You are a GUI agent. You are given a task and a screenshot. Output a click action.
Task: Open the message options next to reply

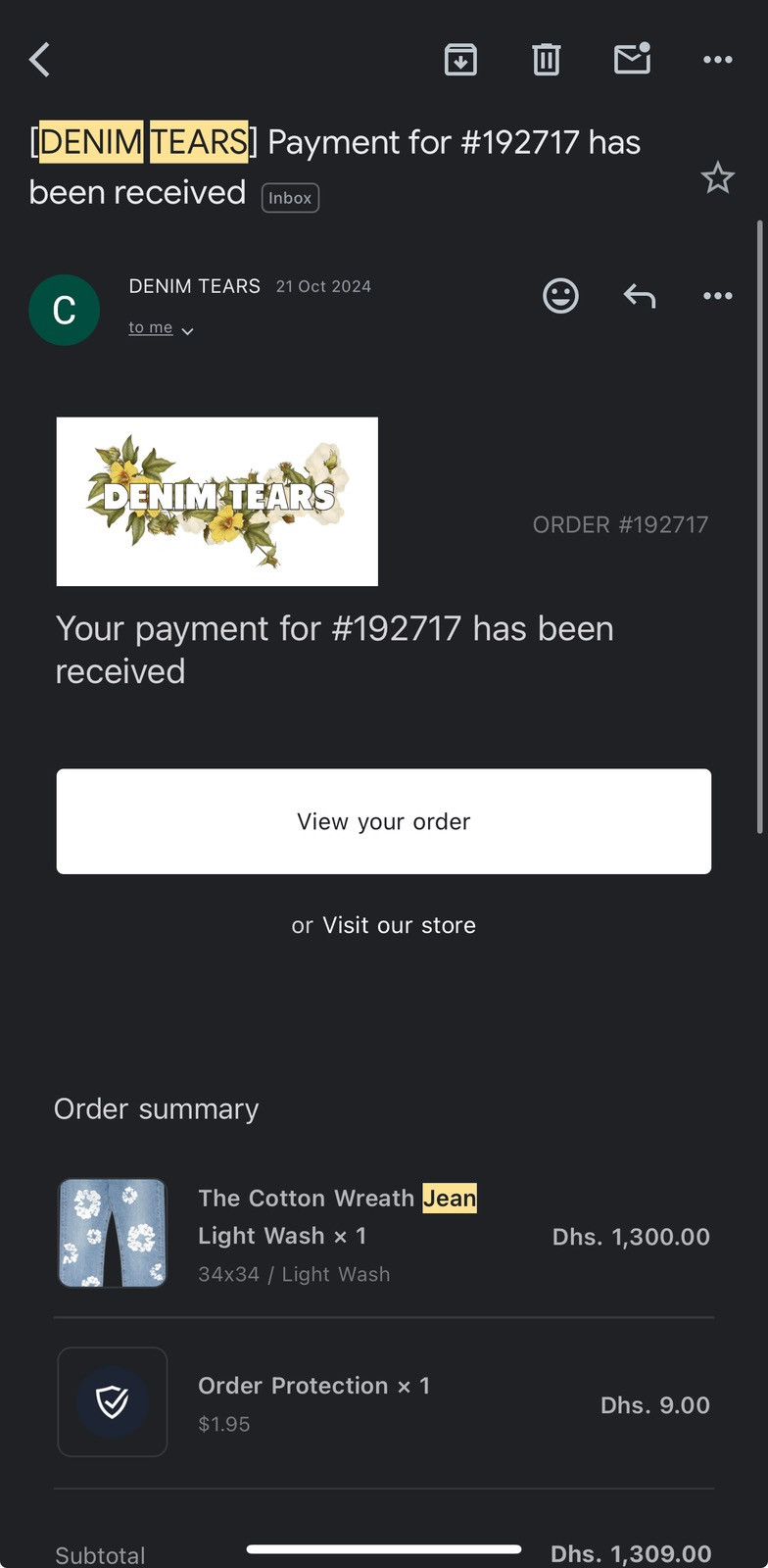[x=718, y=295]
